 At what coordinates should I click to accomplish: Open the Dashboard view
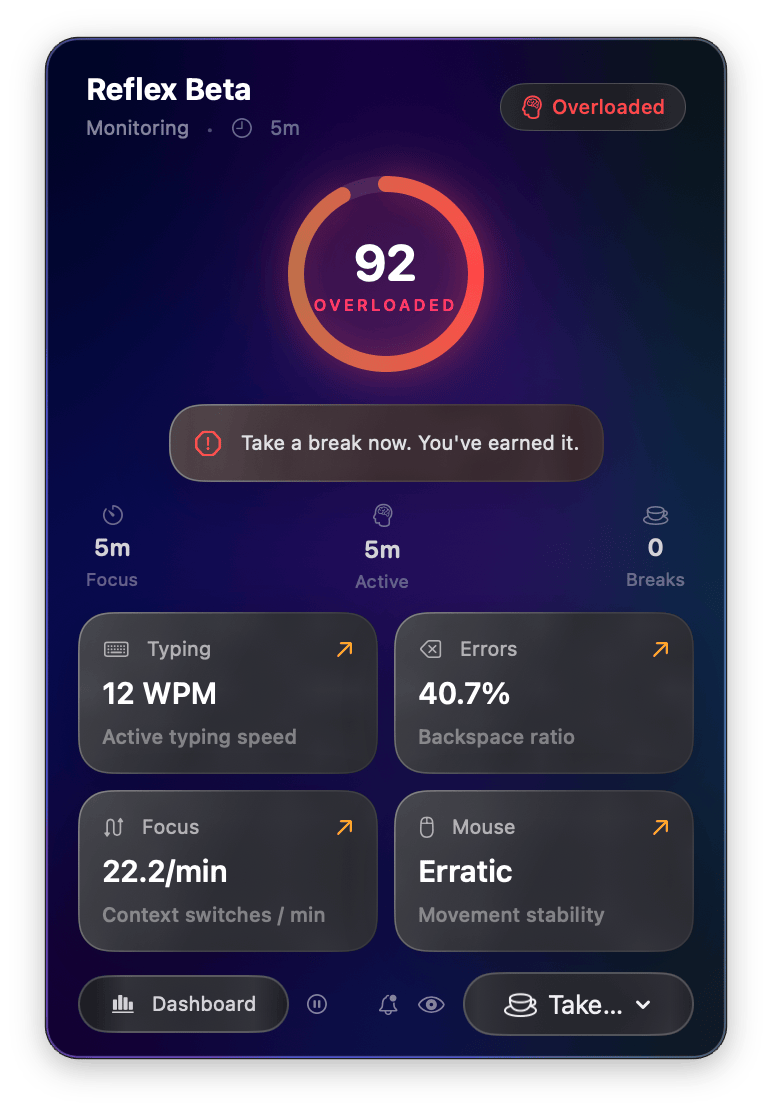pyautogui.click(x=183, y=1004)
